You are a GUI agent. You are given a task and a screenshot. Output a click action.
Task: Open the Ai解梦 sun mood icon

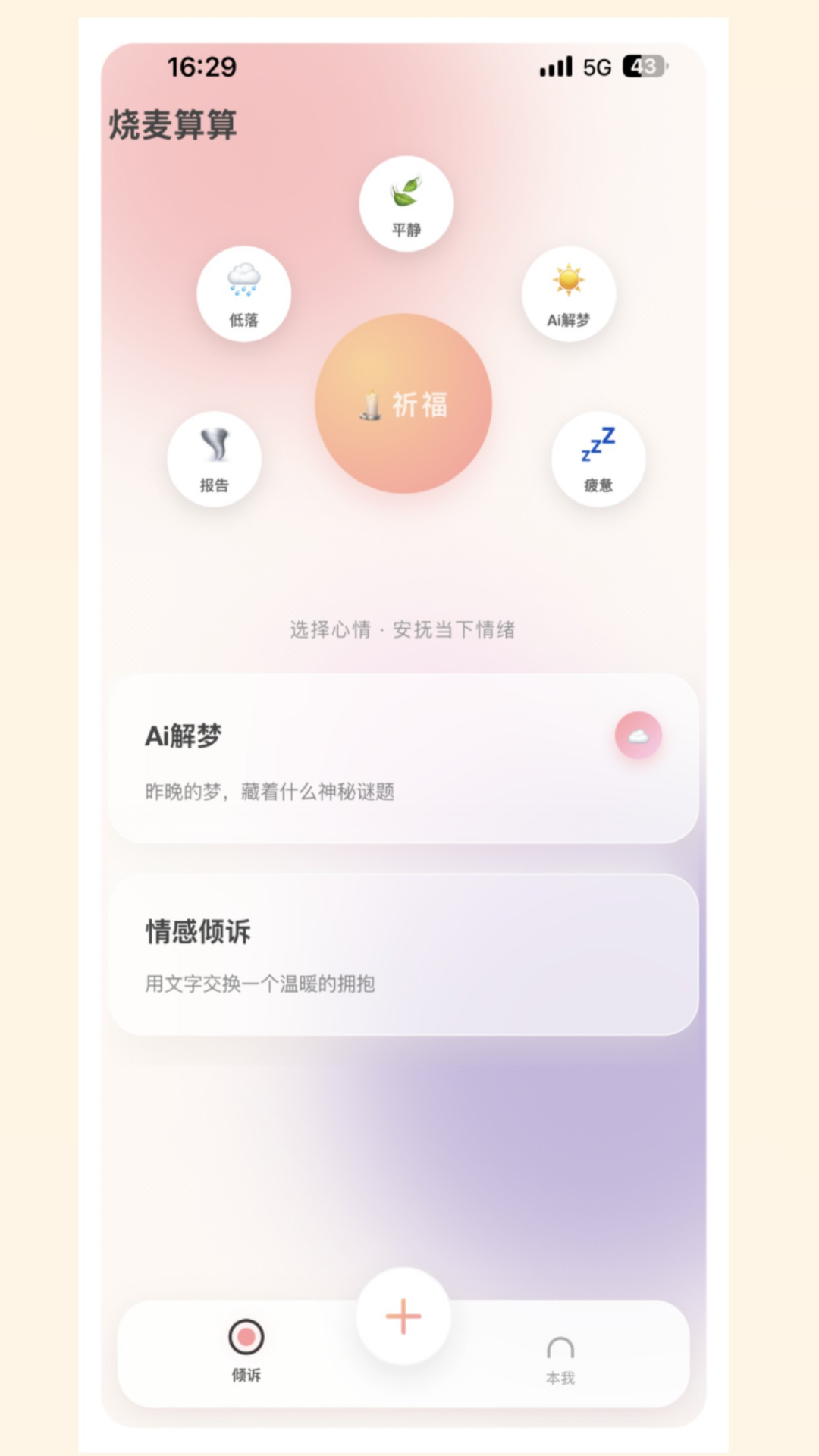tap(569, 294)
